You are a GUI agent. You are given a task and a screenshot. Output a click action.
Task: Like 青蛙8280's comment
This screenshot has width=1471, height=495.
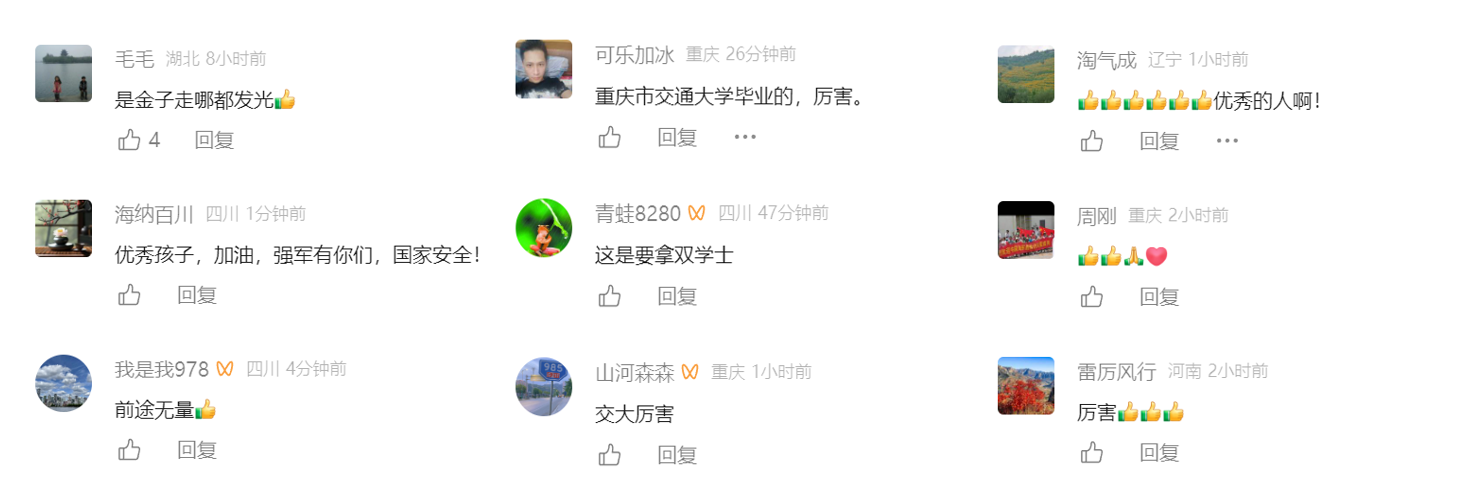point(609,296)
